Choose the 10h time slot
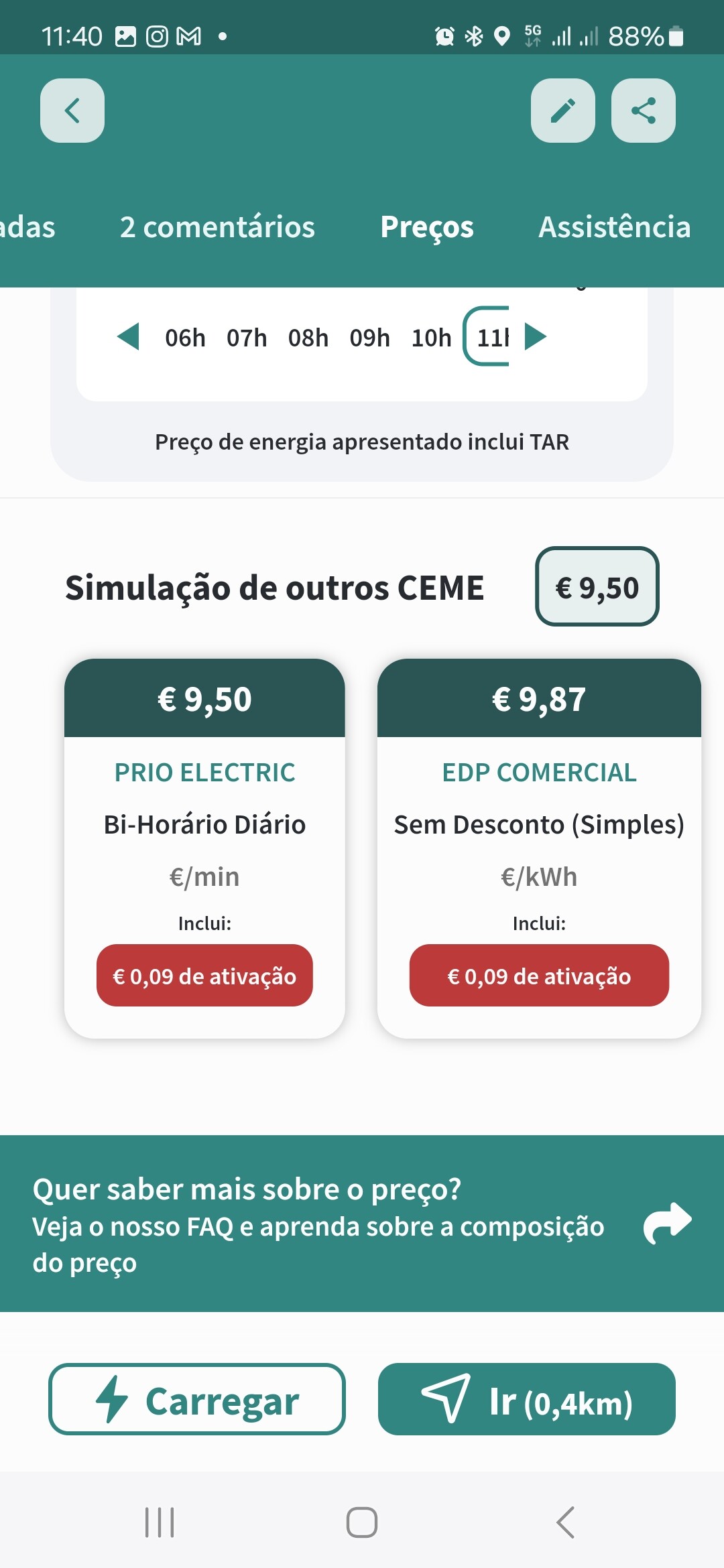 pyautogui.click(x=431, y=338)
